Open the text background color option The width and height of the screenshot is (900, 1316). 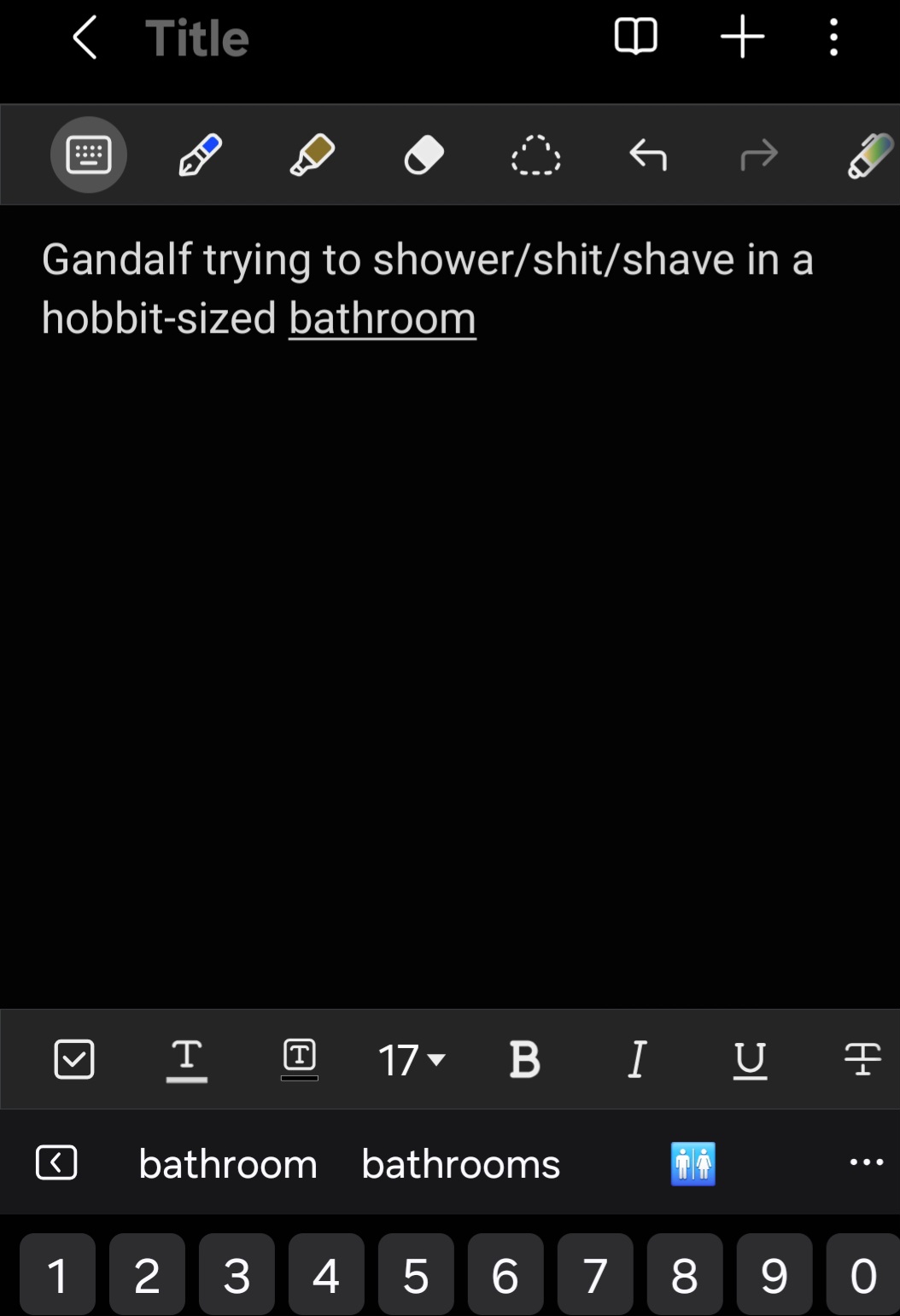click(x=299, y=1059)
